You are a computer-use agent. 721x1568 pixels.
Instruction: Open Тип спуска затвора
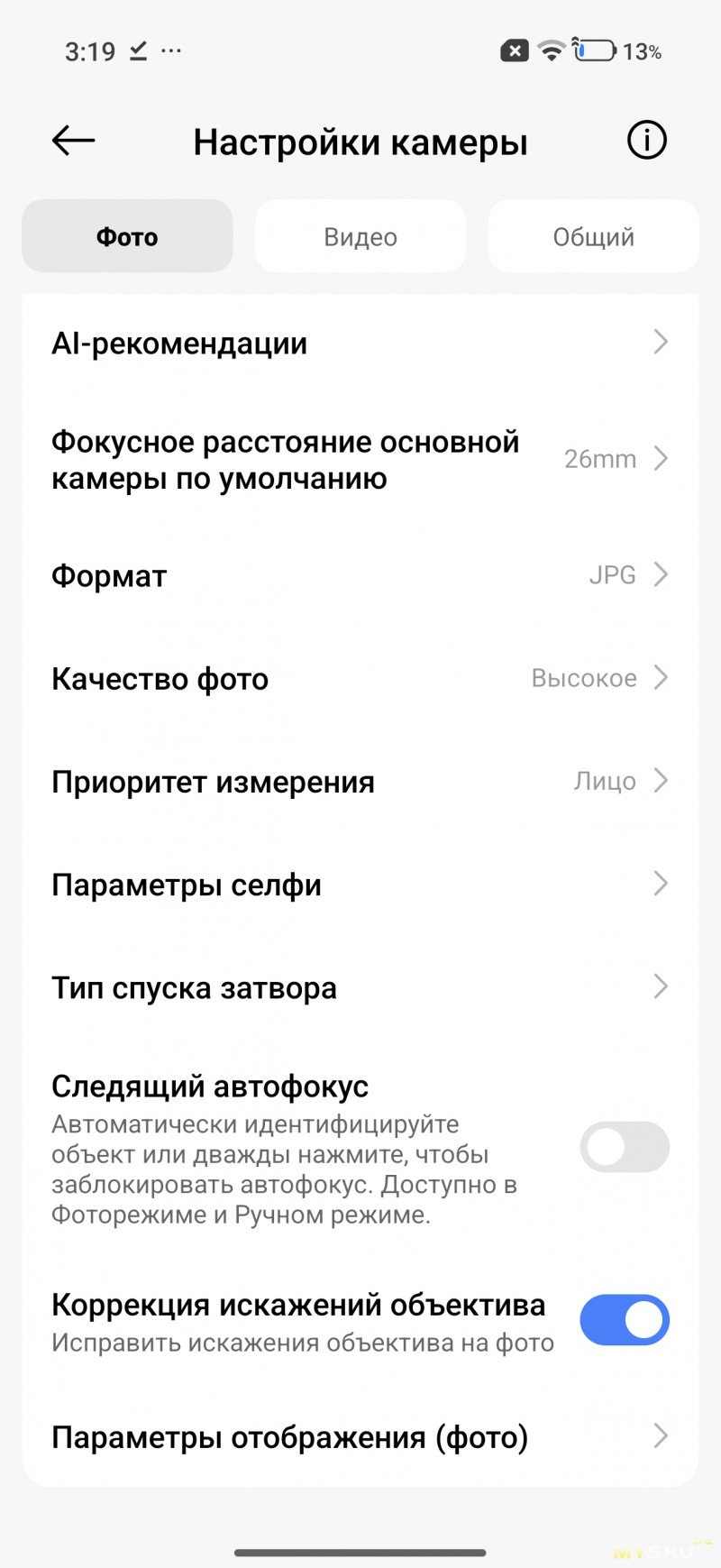pos(360,987)
